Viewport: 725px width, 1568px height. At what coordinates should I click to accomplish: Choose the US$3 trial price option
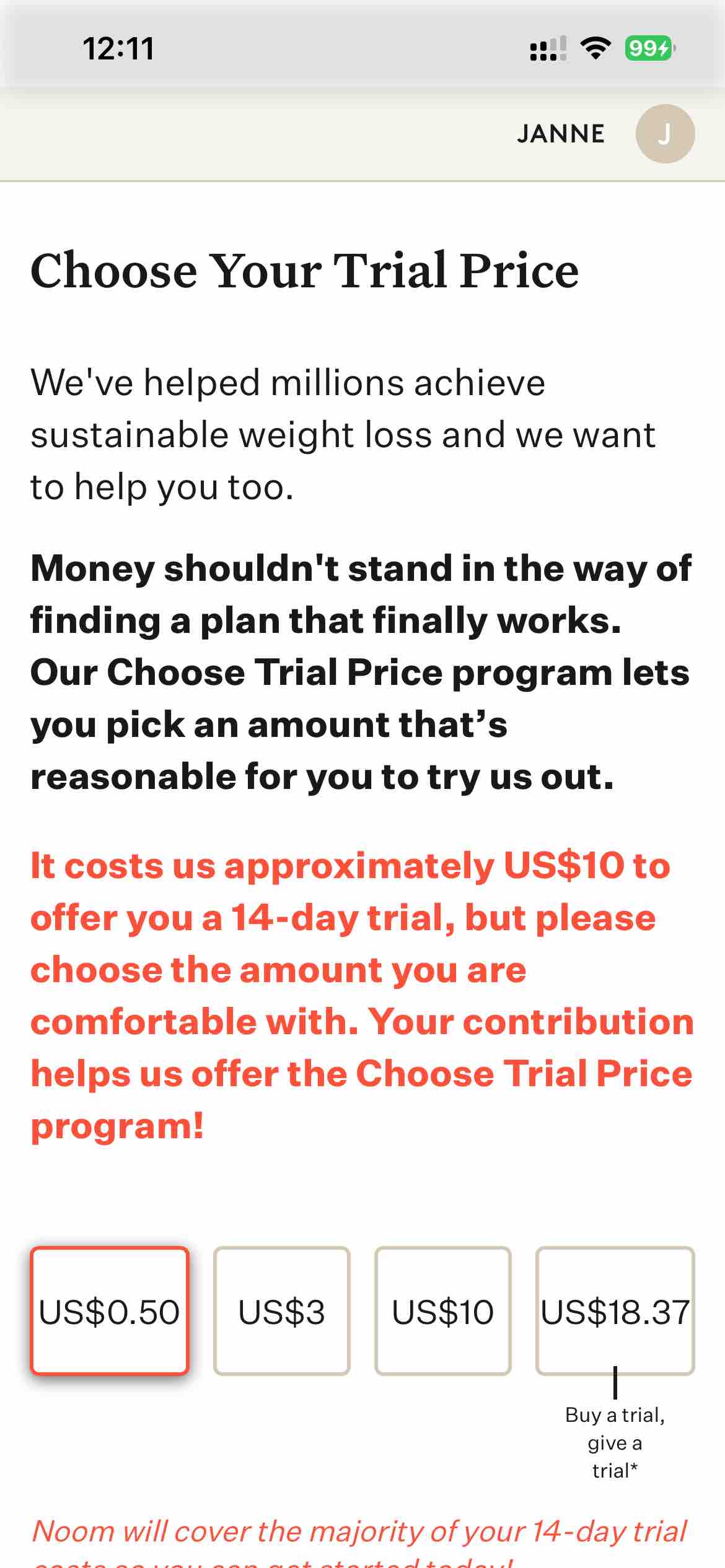coord(281,1310)
